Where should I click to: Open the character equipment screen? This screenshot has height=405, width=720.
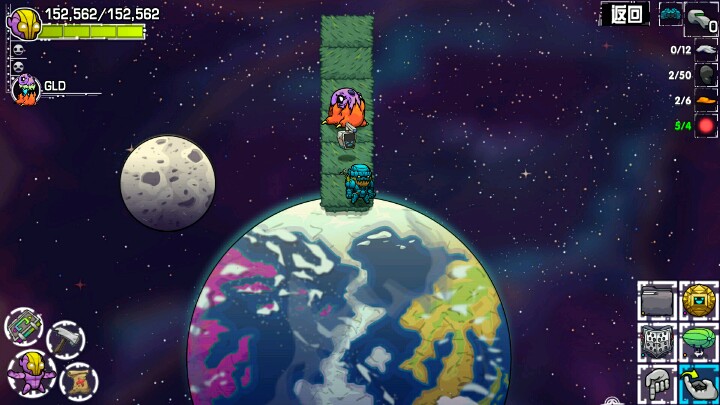[31, 370]
